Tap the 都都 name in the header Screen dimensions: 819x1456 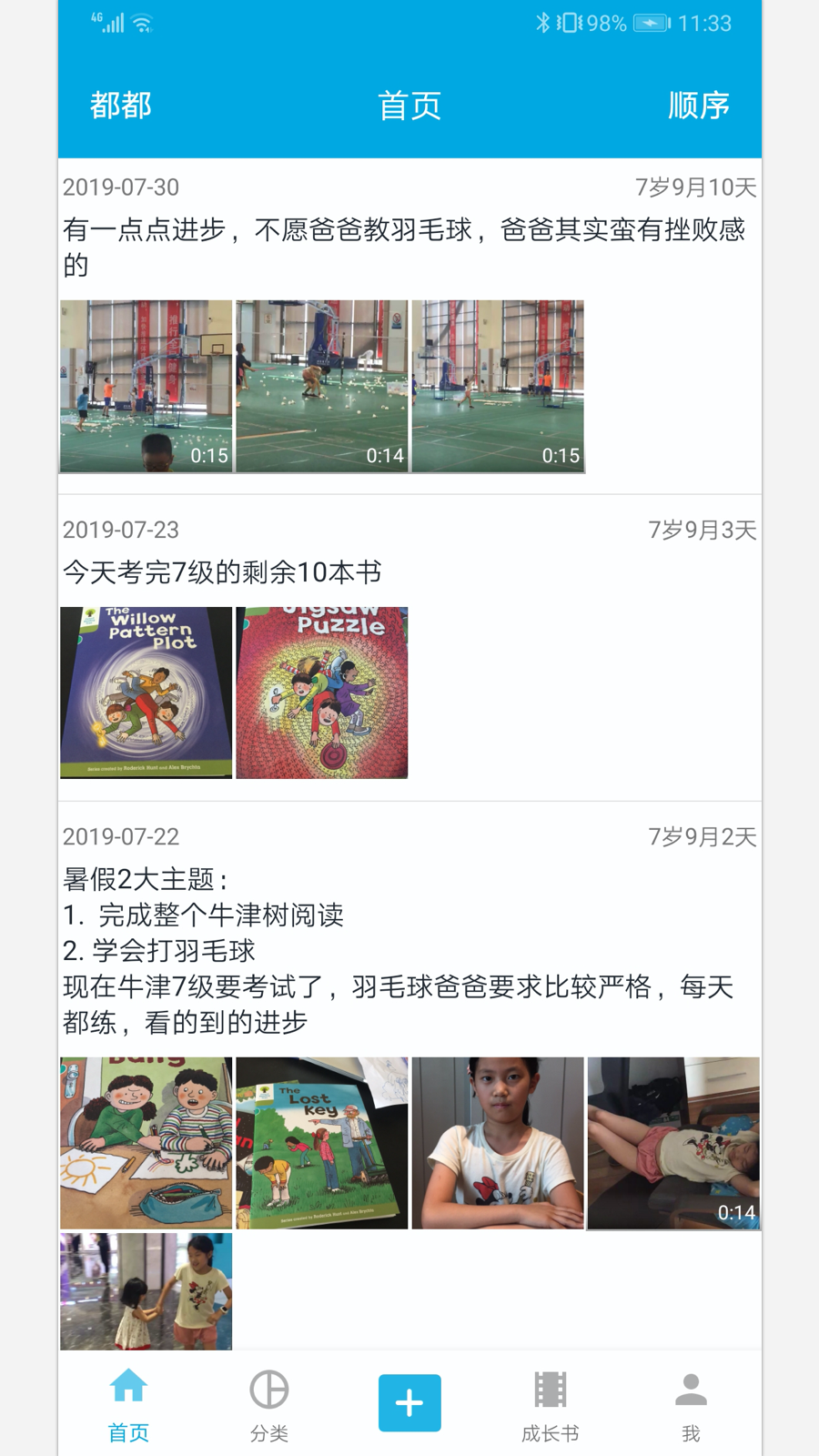click(x=120, y=106)
